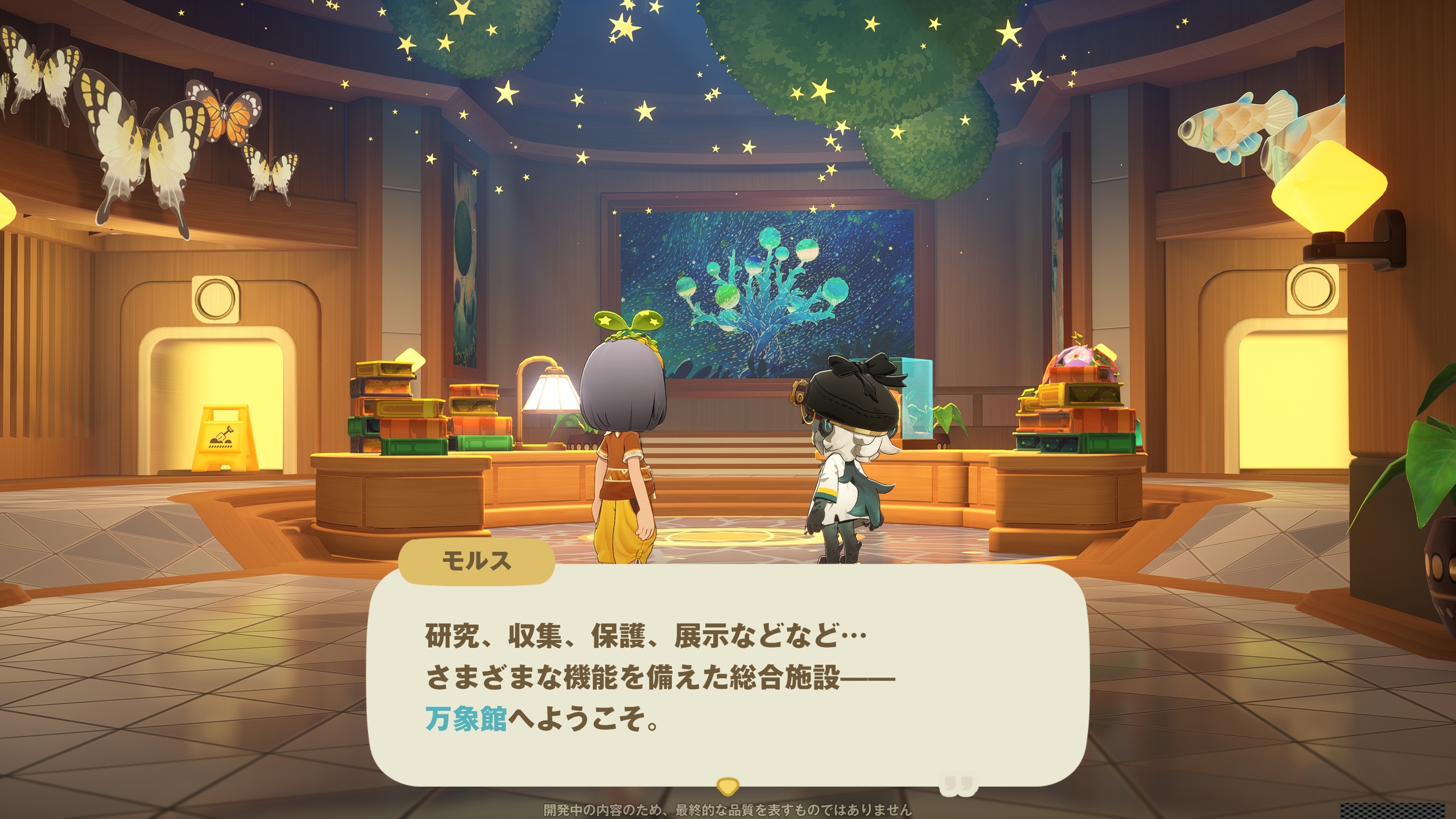Tap the yellow continue arrow below dialogue
This screenshot has width=1456, height=819.
727,787
